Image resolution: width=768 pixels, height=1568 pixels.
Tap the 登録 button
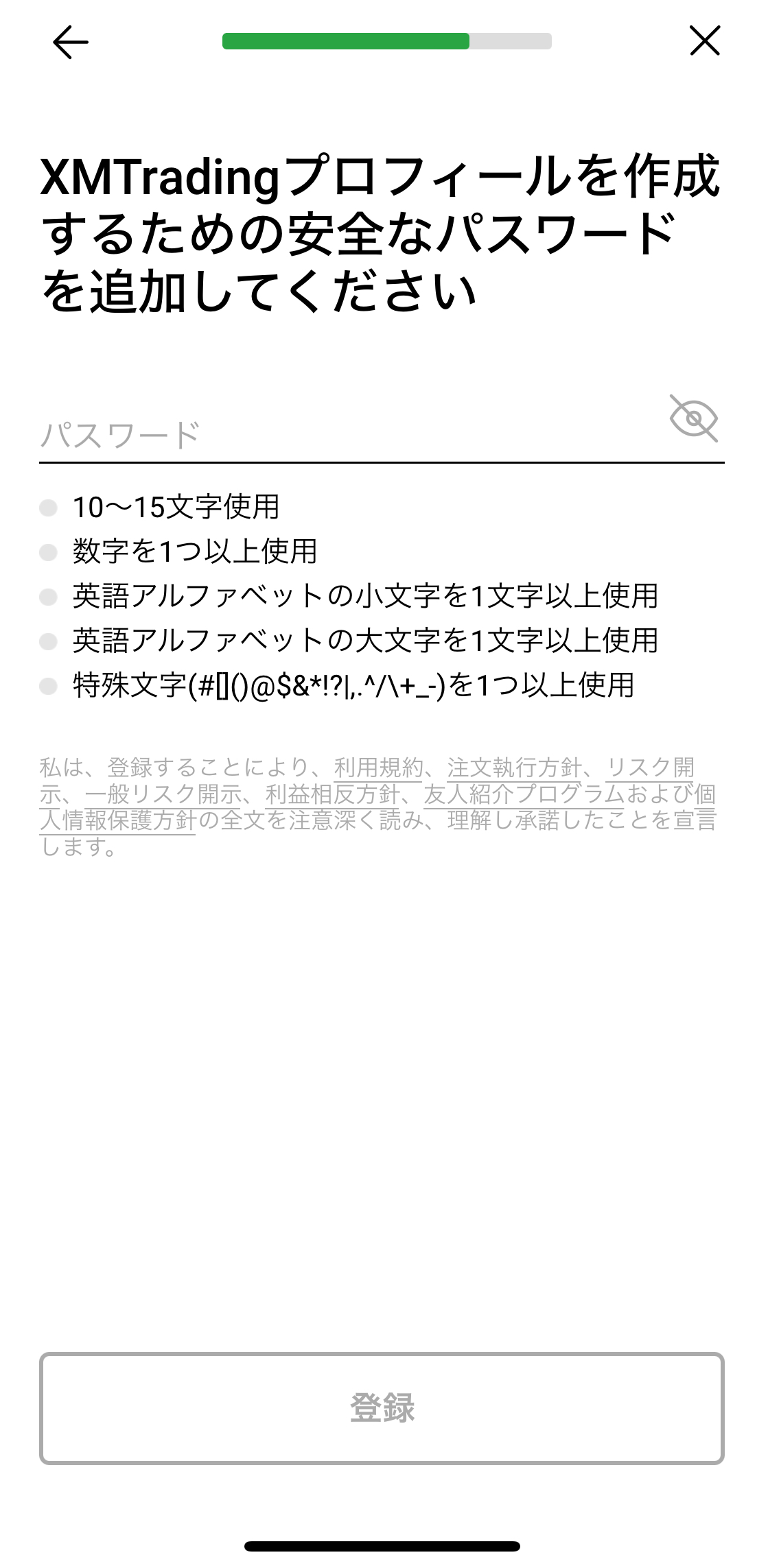click(x=382, y=1408)
